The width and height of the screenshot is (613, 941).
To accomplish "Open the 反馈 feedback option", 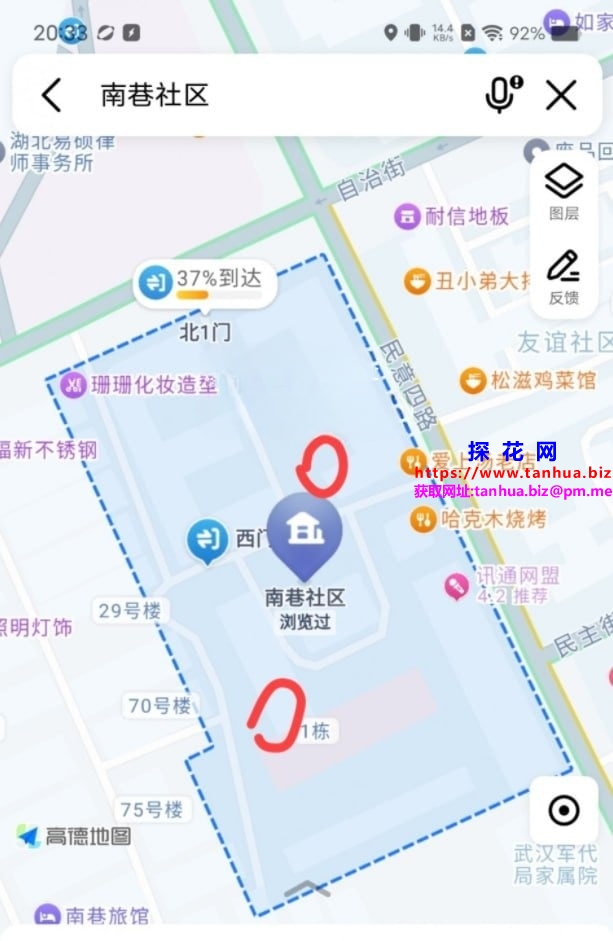I will (x=564, y=277).
